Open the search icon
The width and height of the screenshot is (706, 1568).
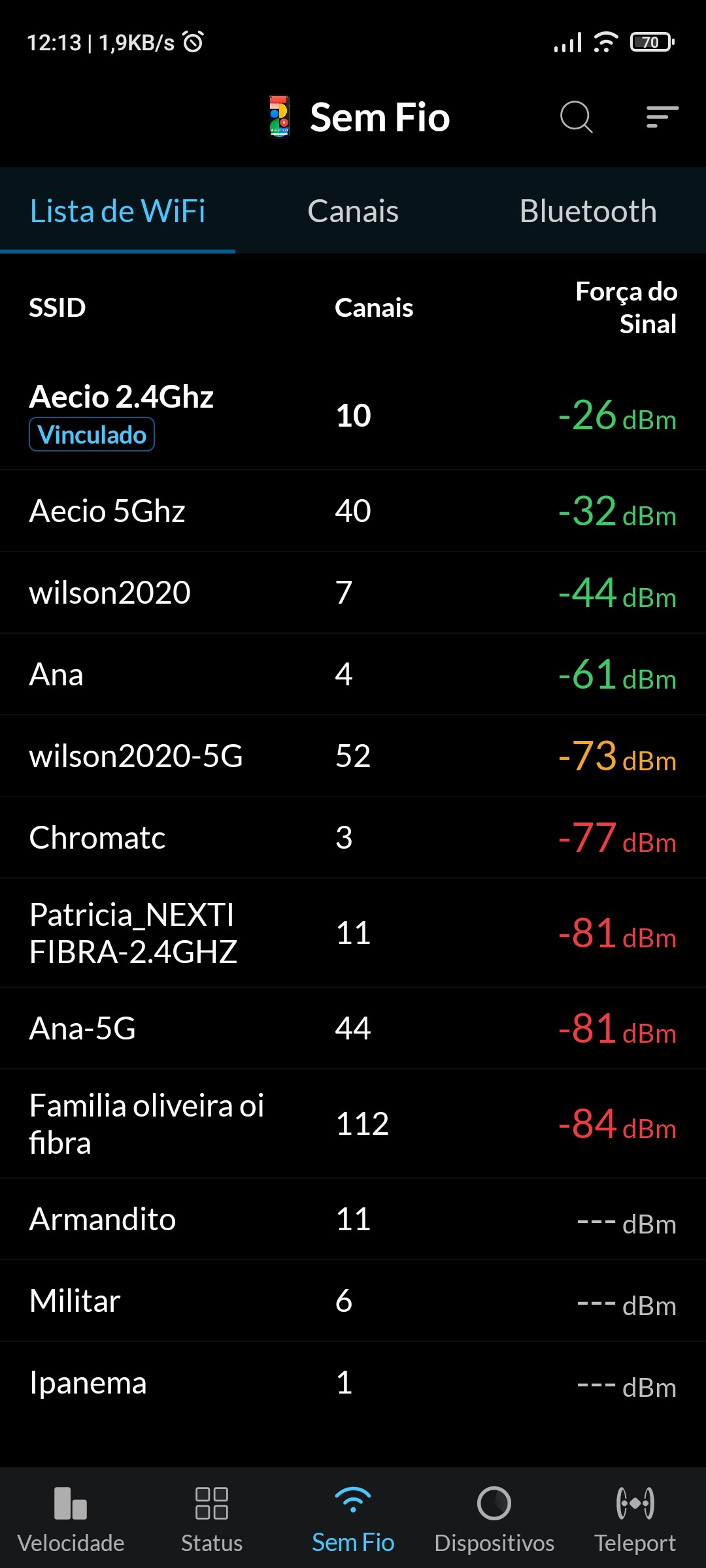[576, 118]
